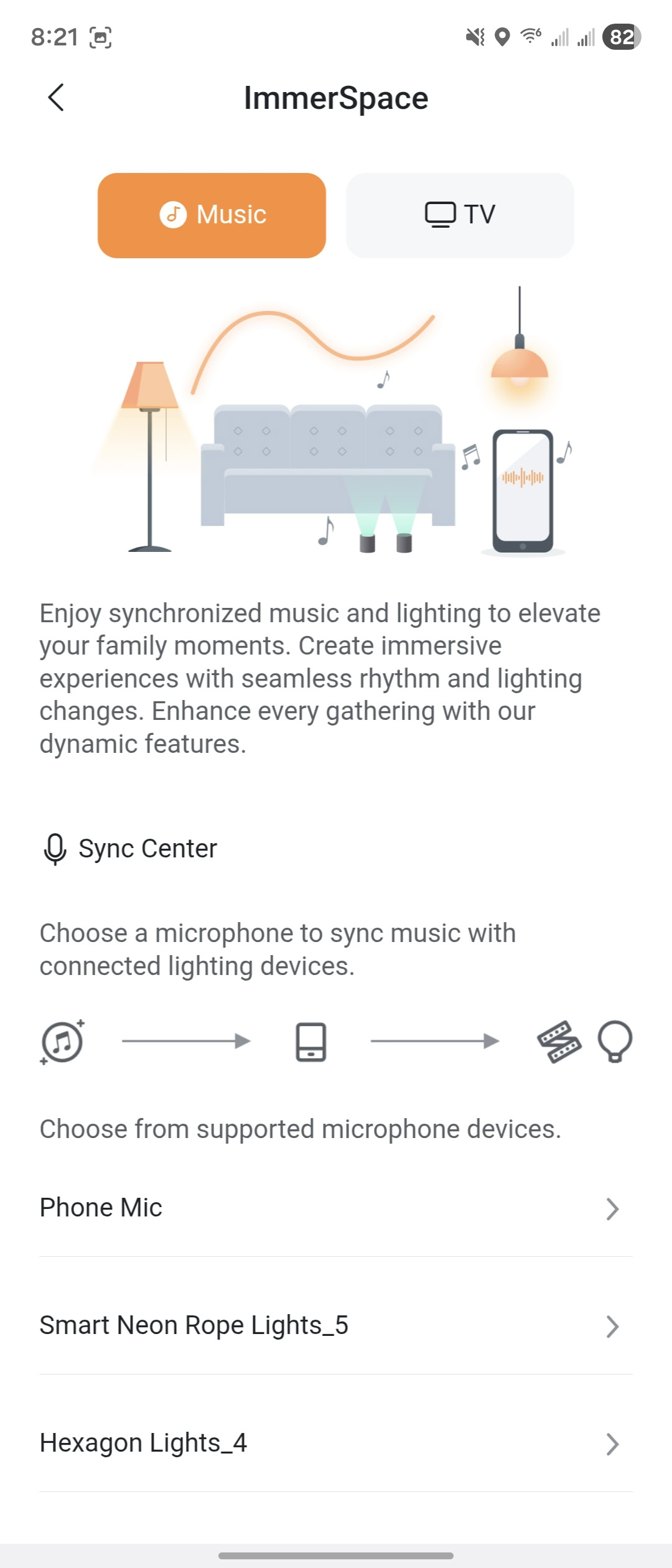Go back from the ImmerSpace screen
Viewport: 672px width, 1568px height.
[x=56, y=98]
